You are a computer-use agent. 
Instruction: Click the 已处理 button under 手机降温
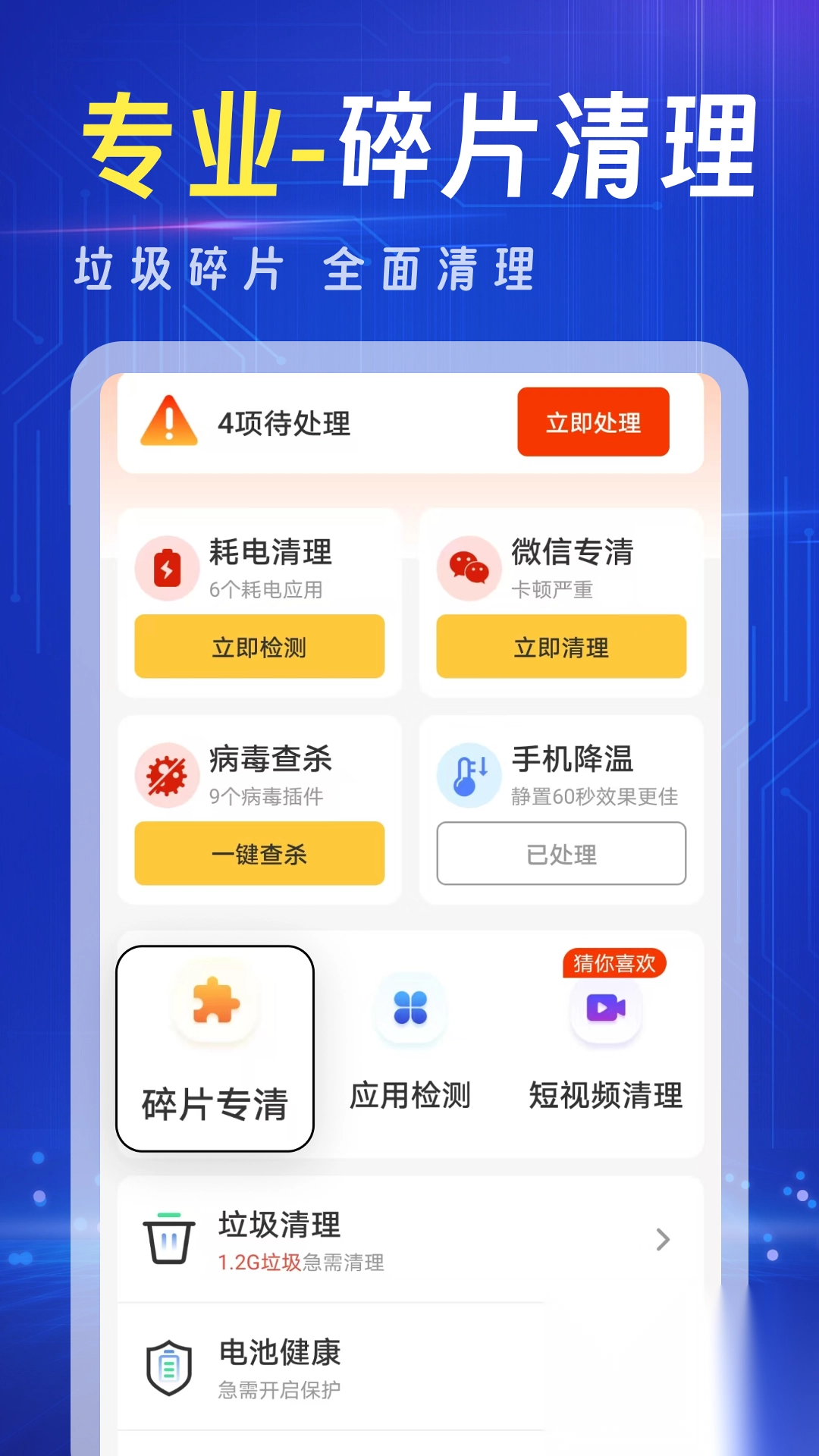561,854
